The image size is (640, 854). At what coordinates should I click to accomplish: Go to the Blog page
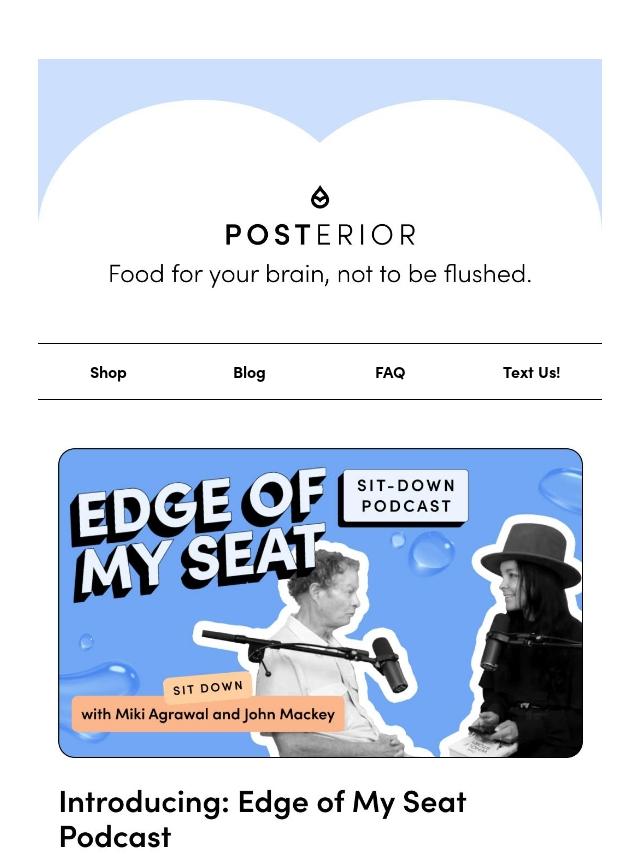click(249, 372)
